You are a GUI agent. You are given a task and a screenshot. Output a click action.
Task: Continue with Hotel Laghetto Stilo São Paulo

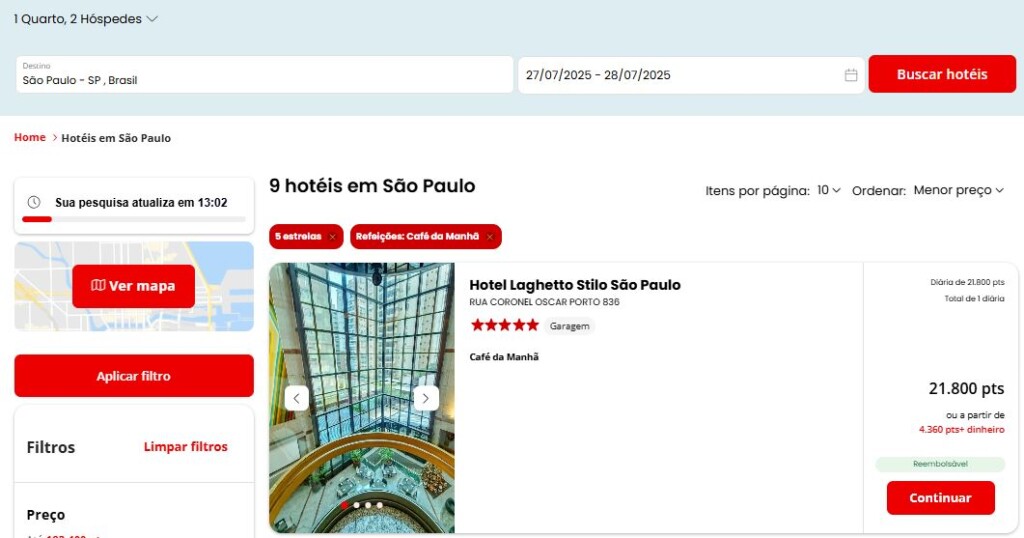[940, 498]
